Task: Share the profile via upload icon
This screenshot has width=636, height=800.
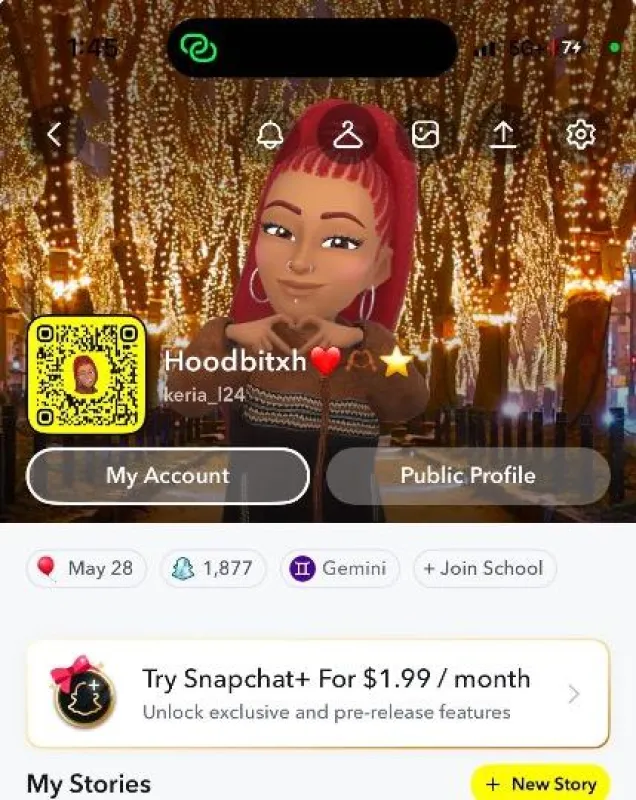Action: point(503,135)
